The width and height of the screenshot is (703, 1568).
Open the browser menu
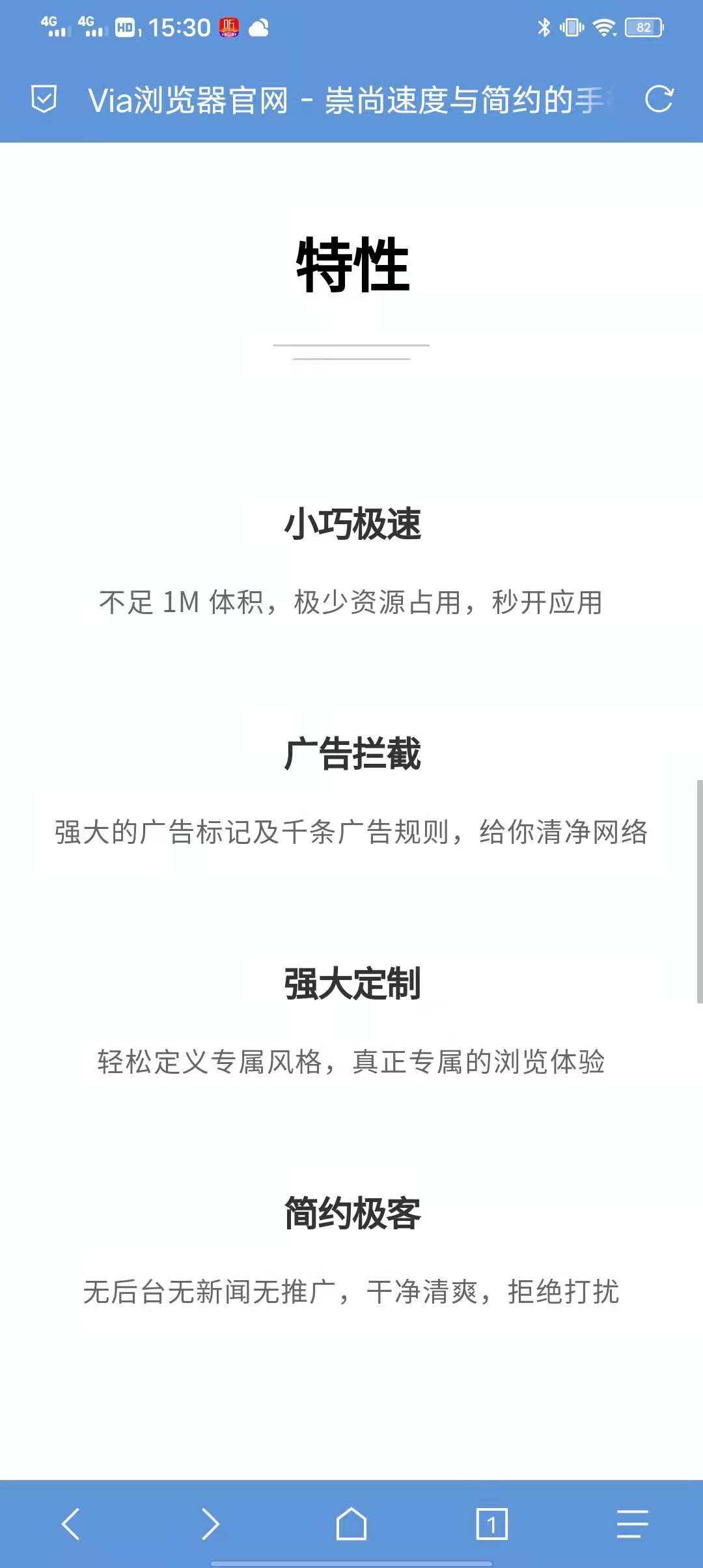coord(633,1524)
